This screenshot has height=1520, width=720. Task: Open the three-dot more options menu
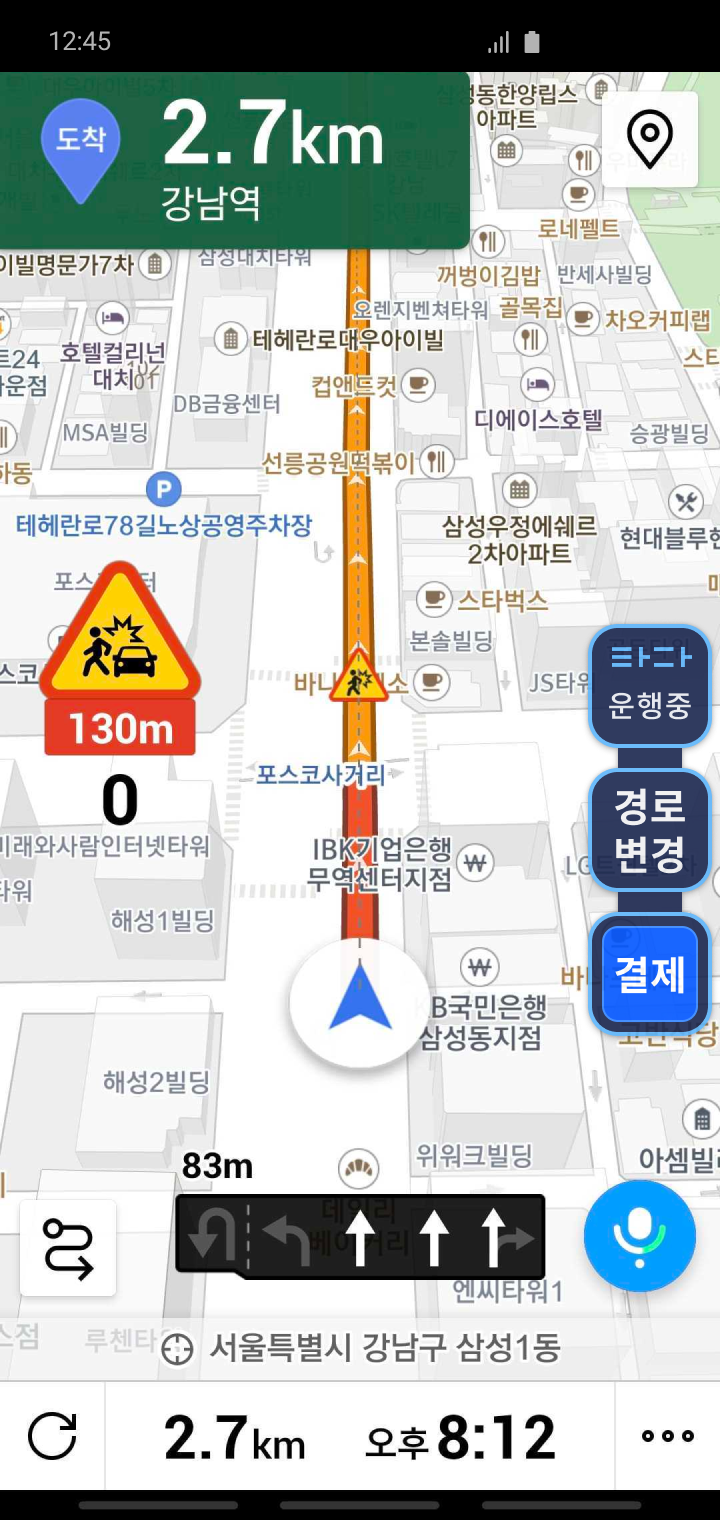667,1437
